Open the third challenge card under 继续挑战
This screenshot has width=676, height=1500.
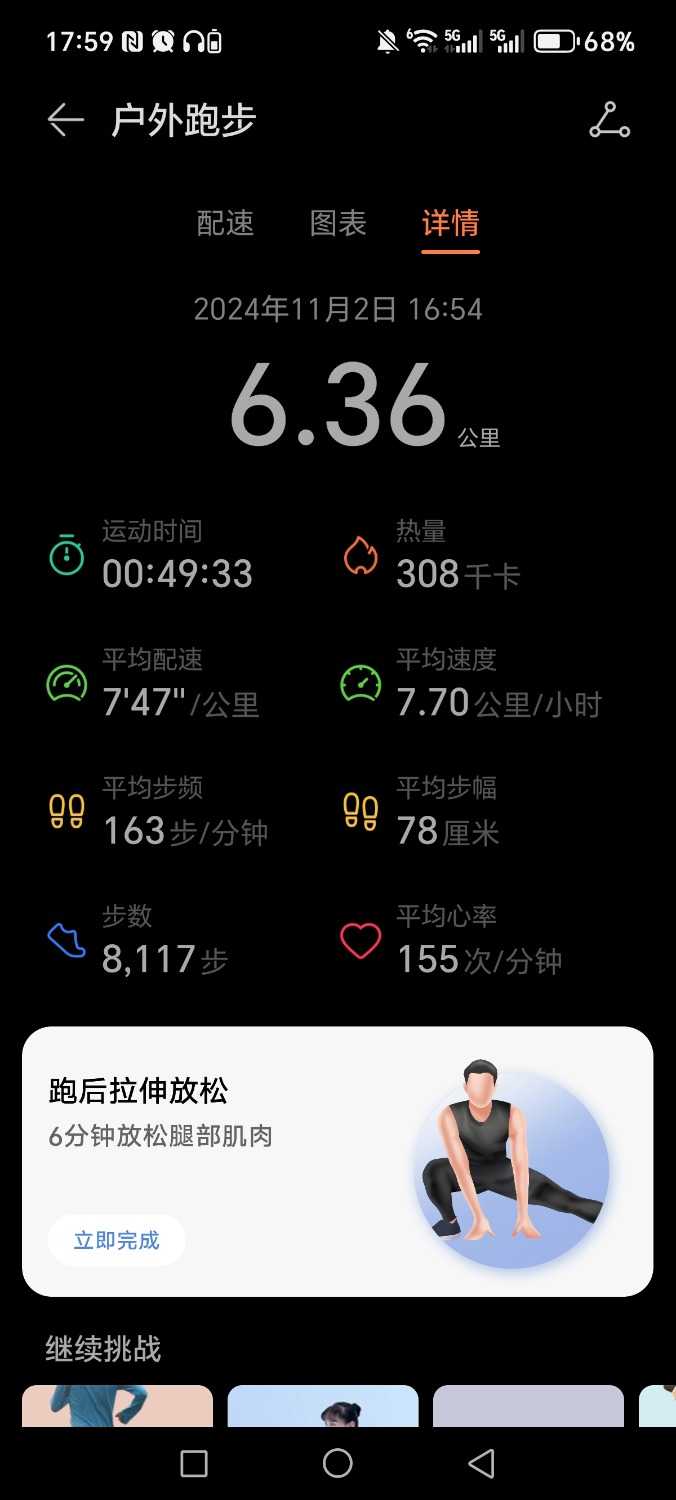(528, 1406)
